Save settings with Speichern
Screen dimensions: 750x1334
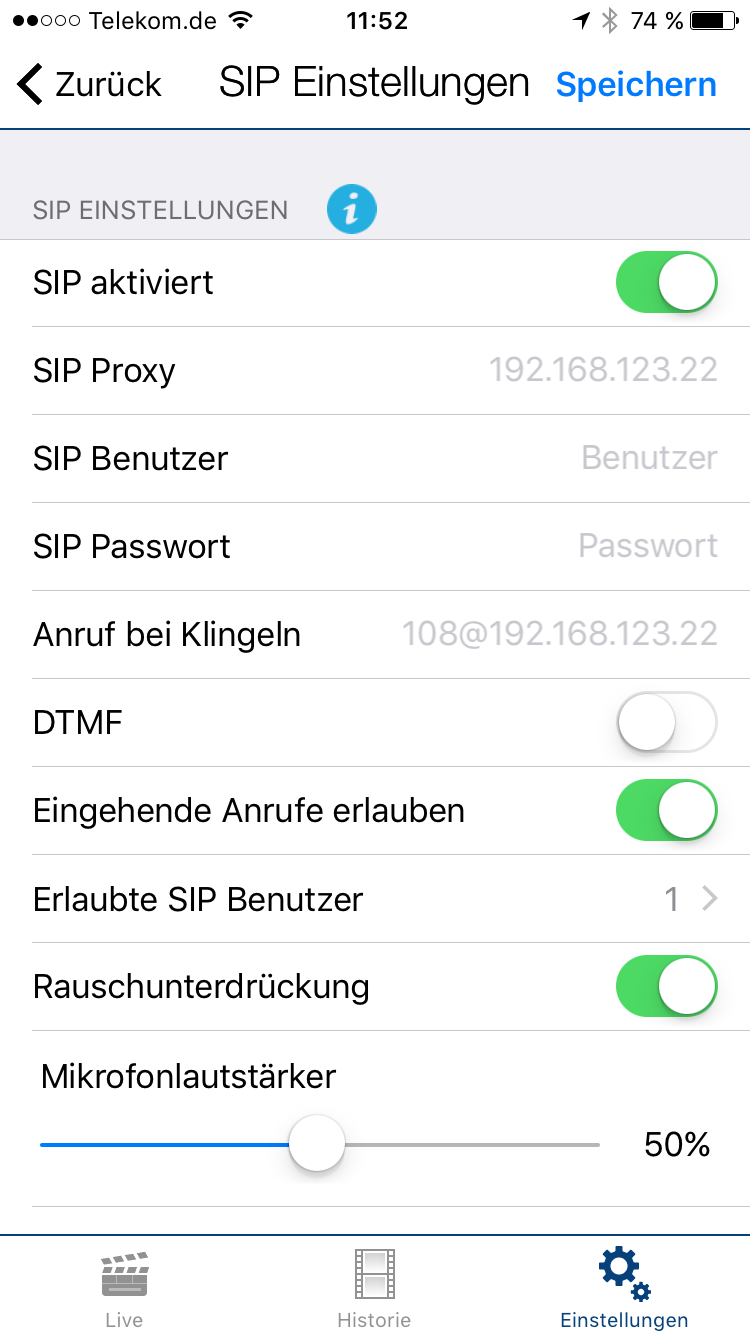click(636, 84)
